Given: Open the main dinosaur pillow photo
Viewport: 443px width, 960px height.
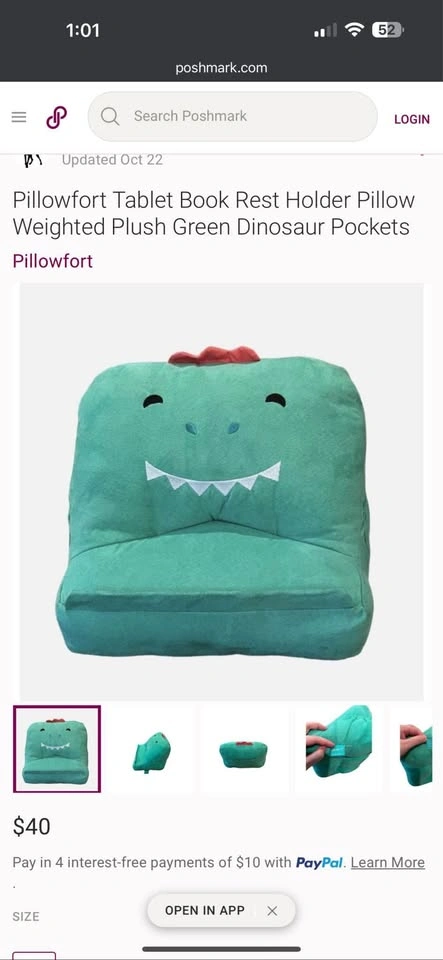Looking at the screenshot, I should point(222,492).
